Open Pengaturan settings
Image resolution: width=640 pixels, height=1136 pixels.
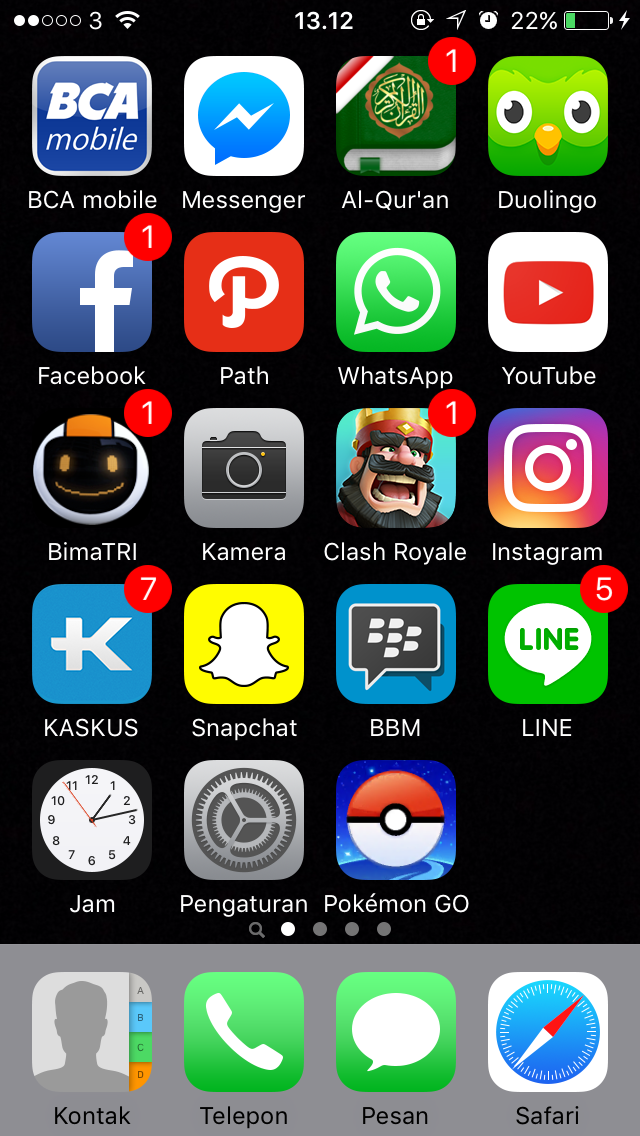coord(244,820)
